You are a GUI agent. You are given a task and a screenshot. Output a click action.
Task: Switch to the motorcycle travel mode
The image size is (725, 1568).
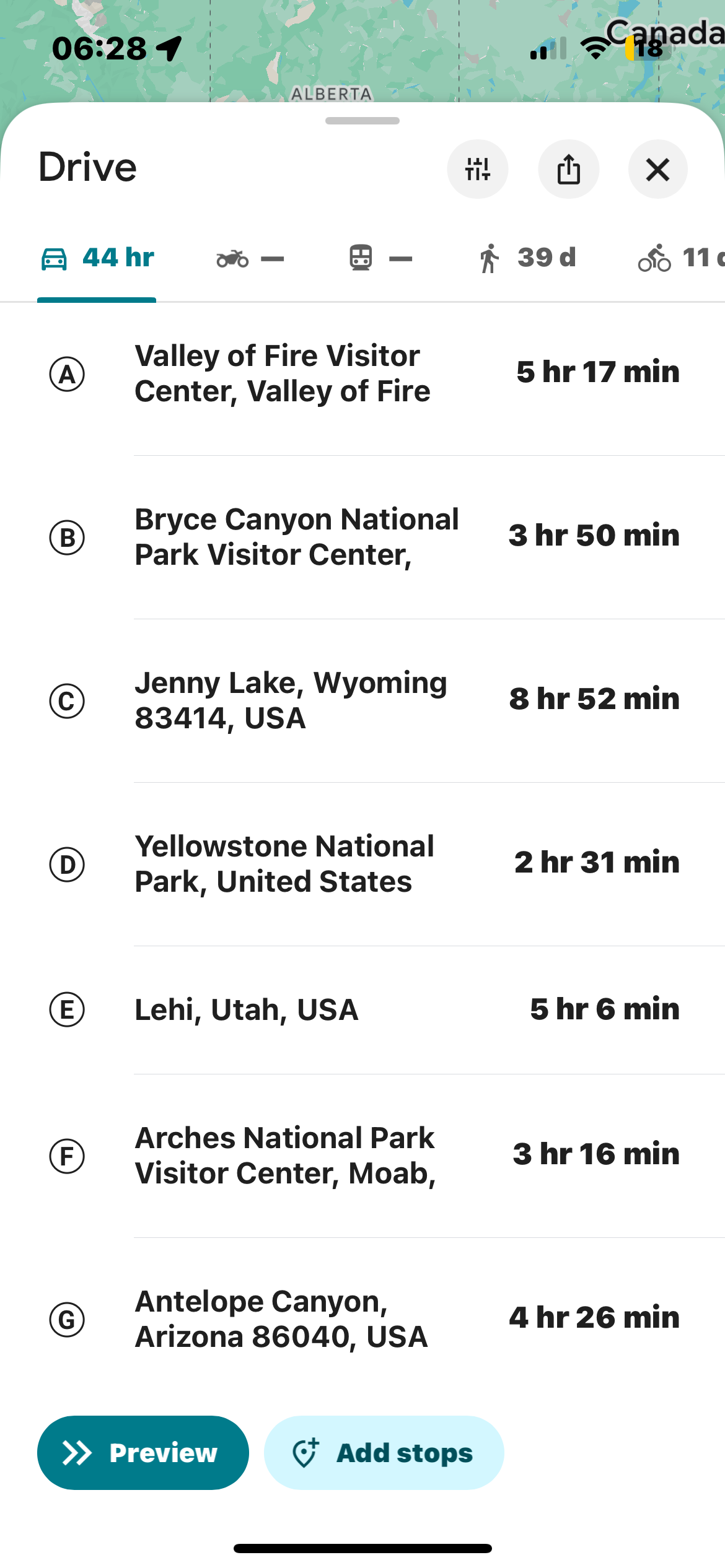pyautogui.click(x=250, y=258)
